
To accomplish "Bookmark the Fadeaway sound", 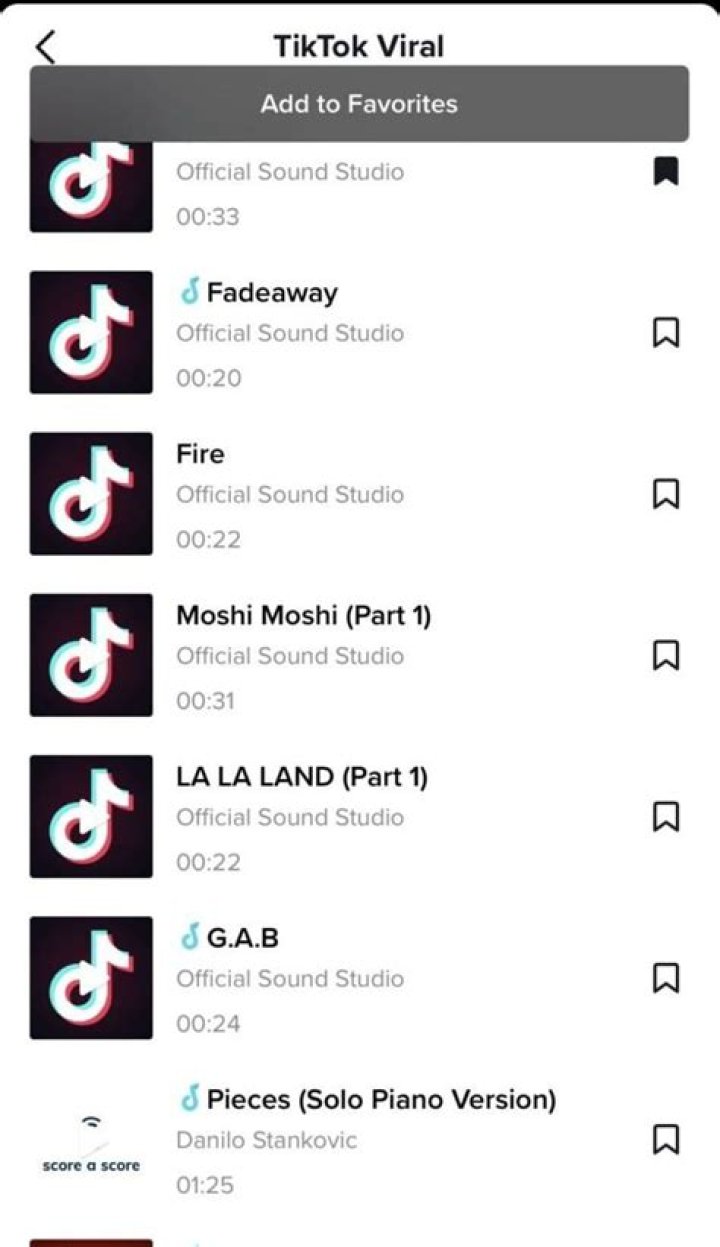I will (x=666, y=333).
